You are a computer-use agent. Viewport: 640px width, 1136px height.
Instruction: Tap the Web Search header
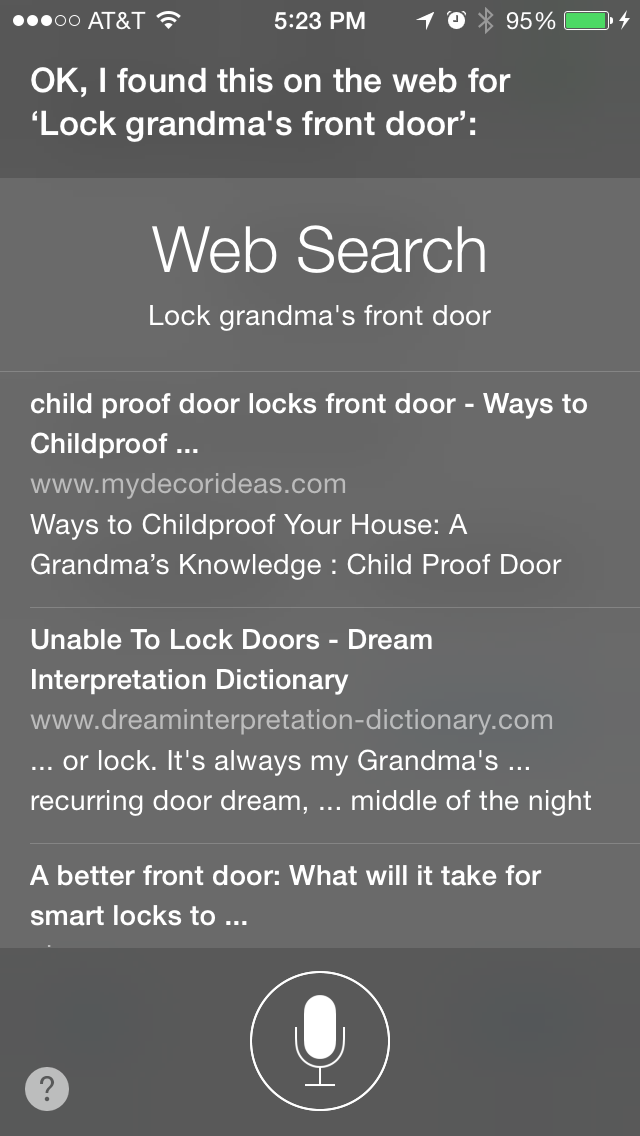[320, 249]
